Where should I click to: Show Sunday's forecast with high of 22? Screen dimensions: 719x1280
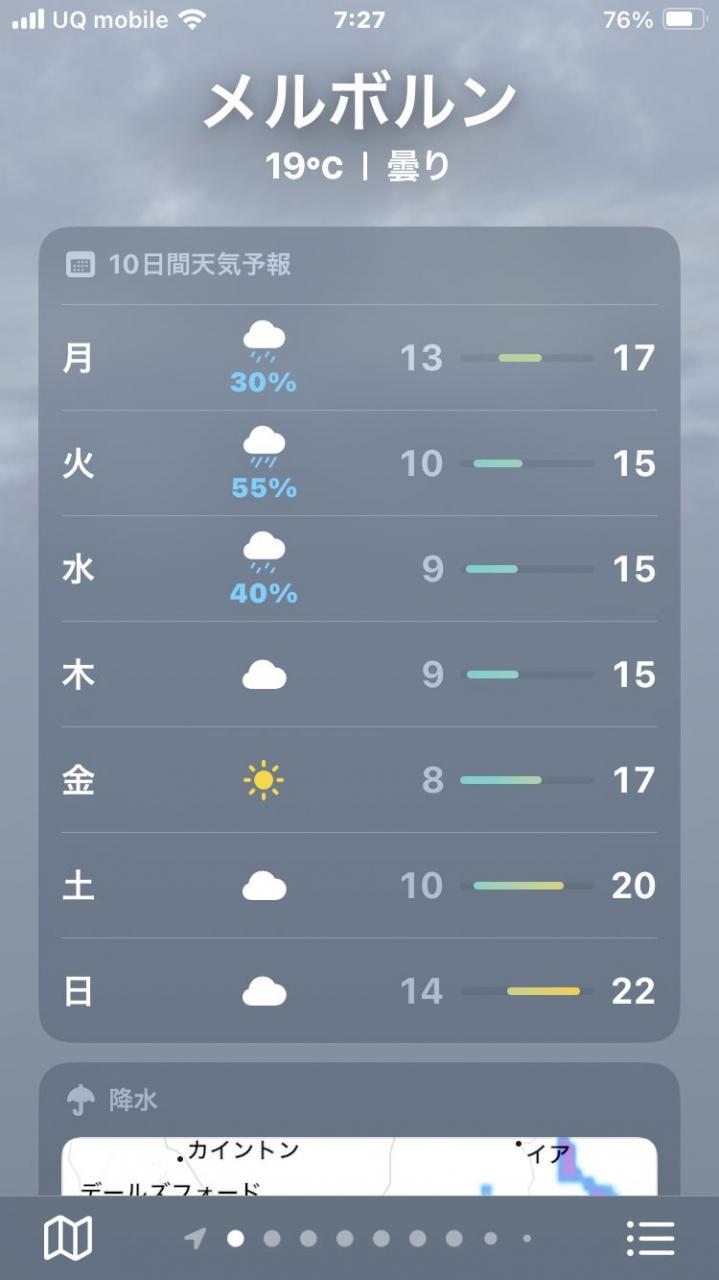(359, 991)
